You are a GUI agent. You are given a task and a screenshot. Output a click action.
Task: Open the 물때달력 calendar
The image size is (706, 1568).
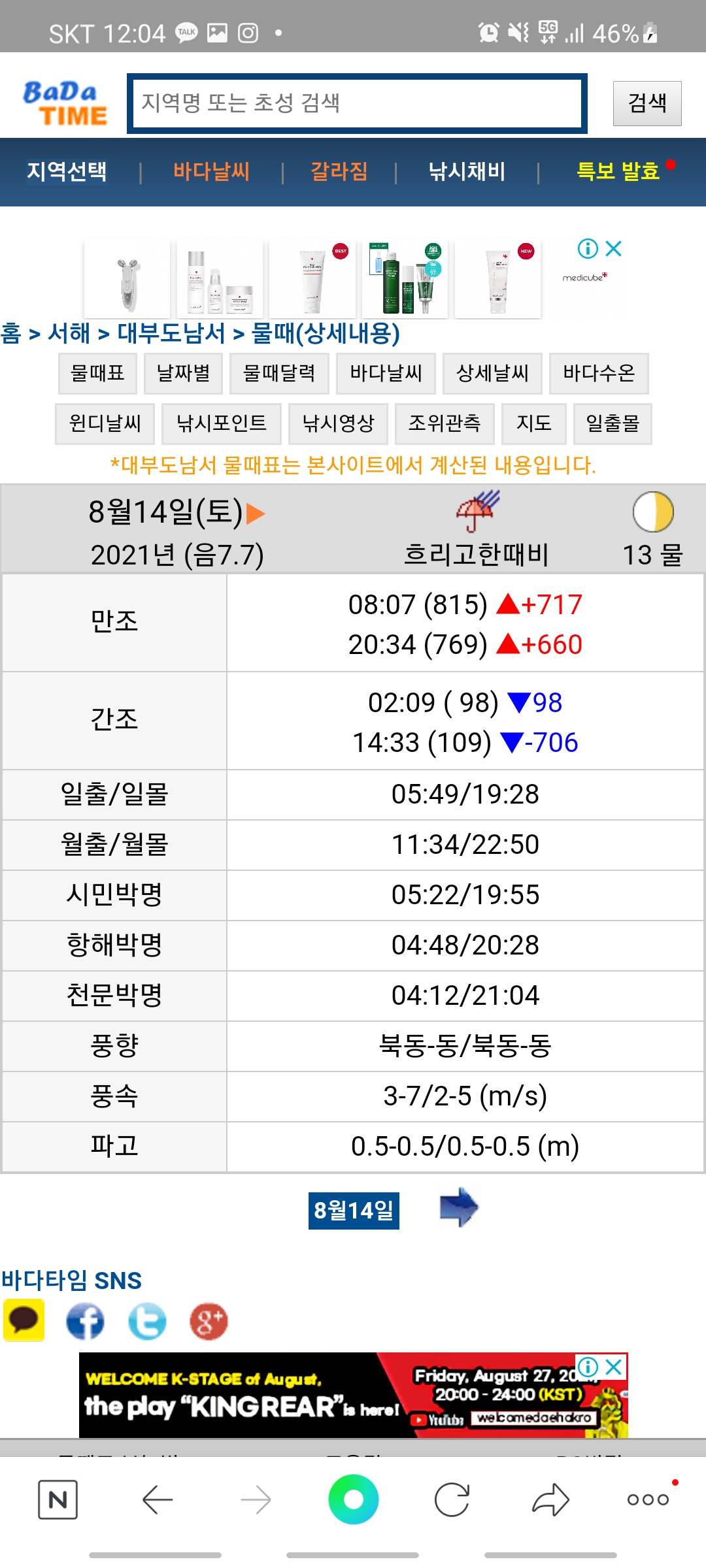(x=279, y=373)
